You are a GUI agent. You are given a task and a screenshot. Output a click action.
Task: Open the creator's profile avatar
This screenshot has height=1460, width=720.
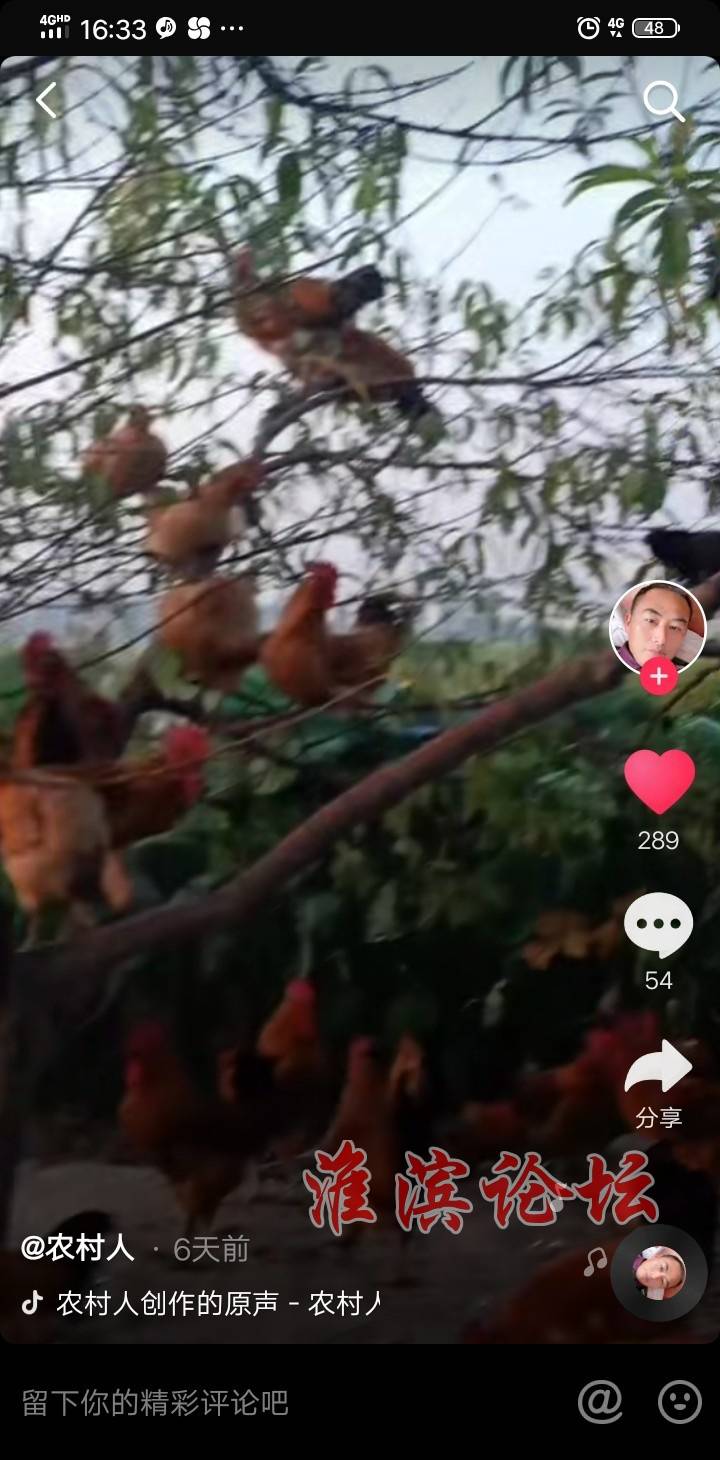657,628
